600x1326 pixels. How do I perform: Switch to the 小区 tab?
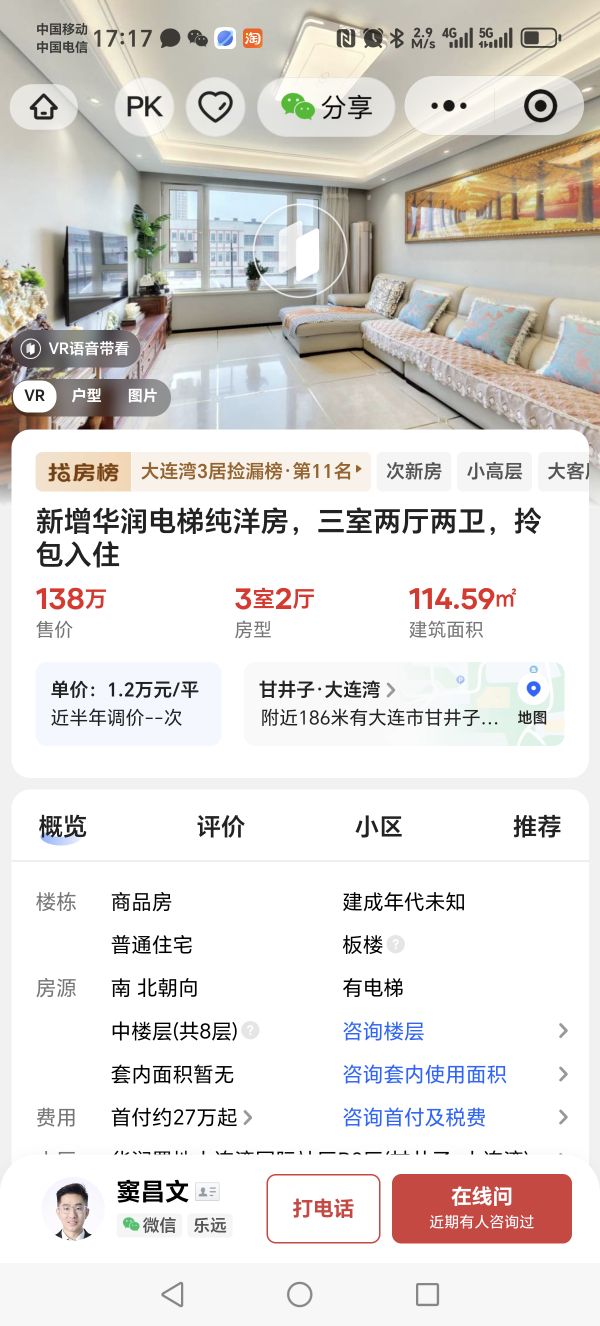click(x=378, y=827)
